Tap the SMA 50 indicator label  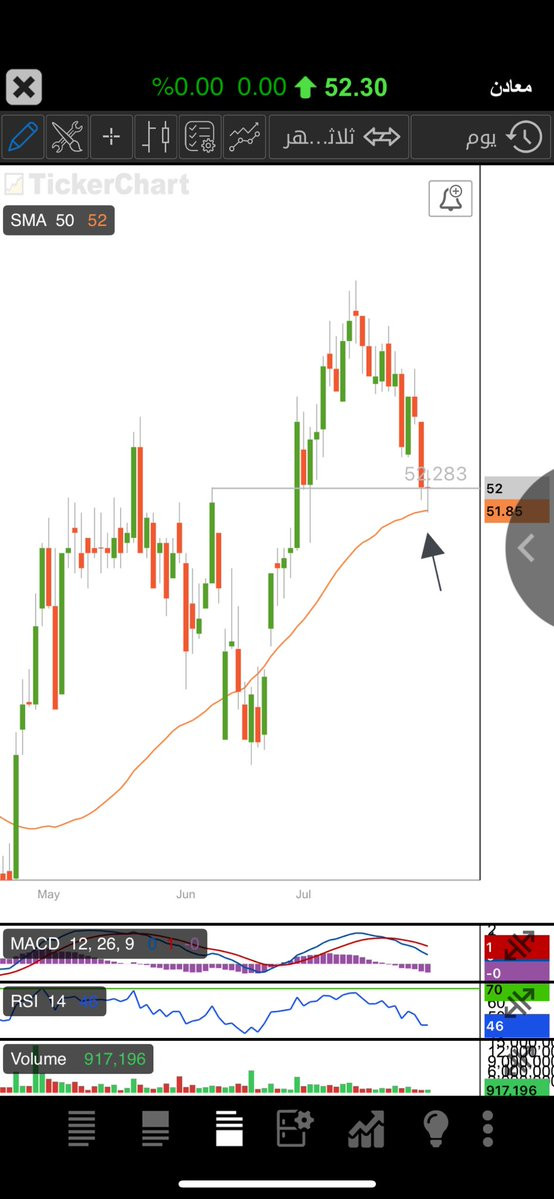click(59, 221)
